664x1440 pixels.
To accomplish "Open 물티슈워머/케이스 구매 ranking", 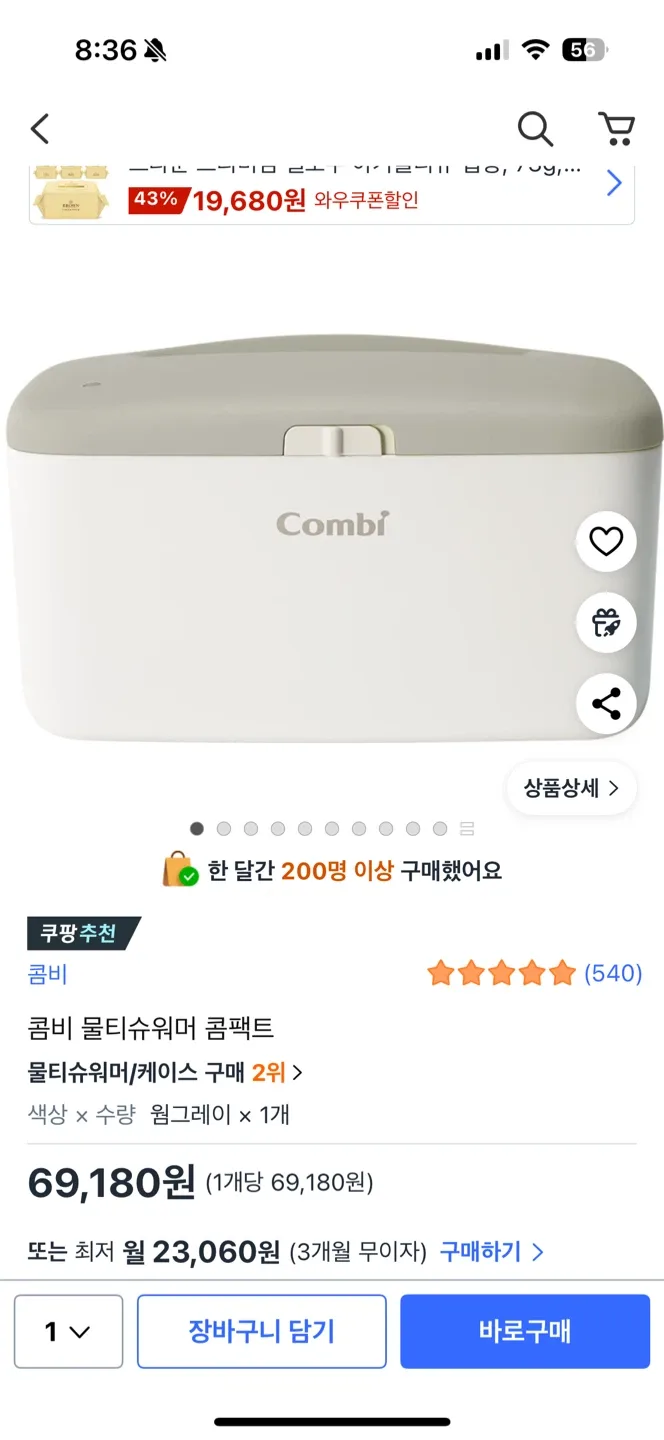I will (165, 1073).
